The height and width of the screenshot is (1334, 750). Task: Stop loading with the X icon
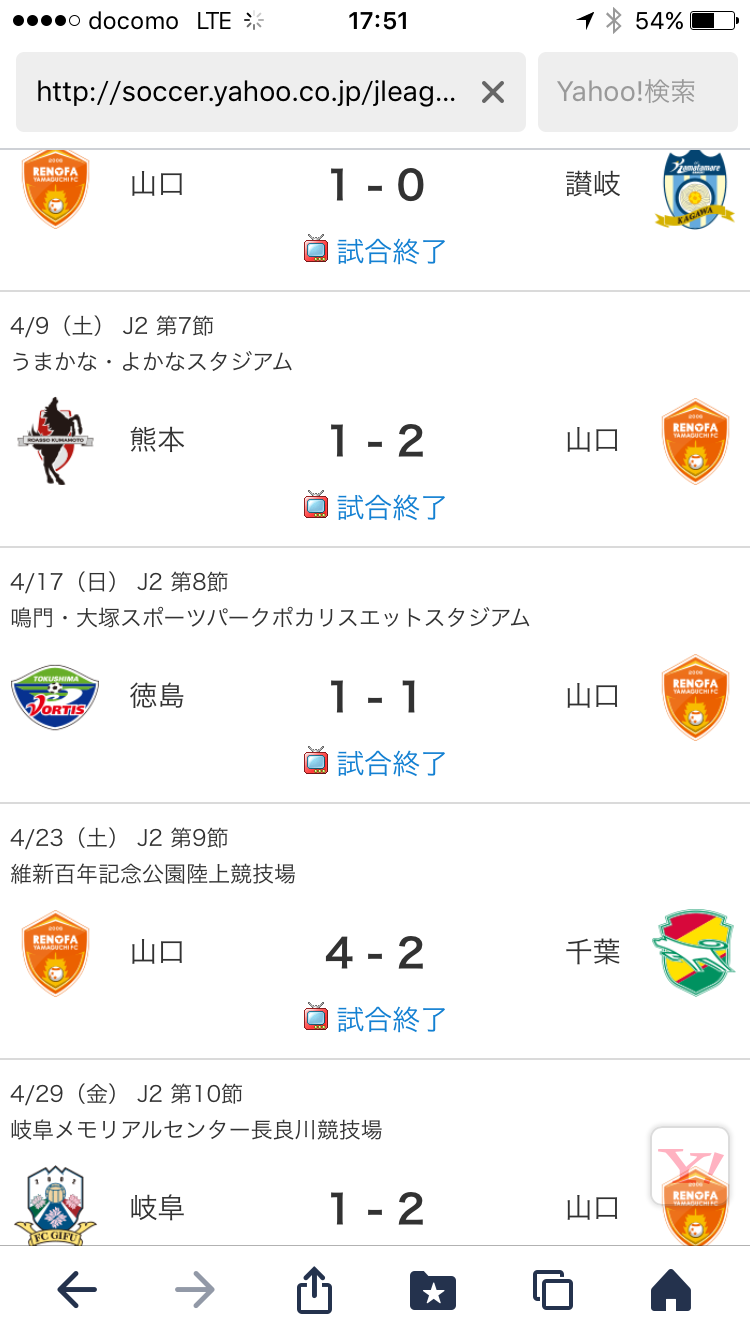pos(493,92)
